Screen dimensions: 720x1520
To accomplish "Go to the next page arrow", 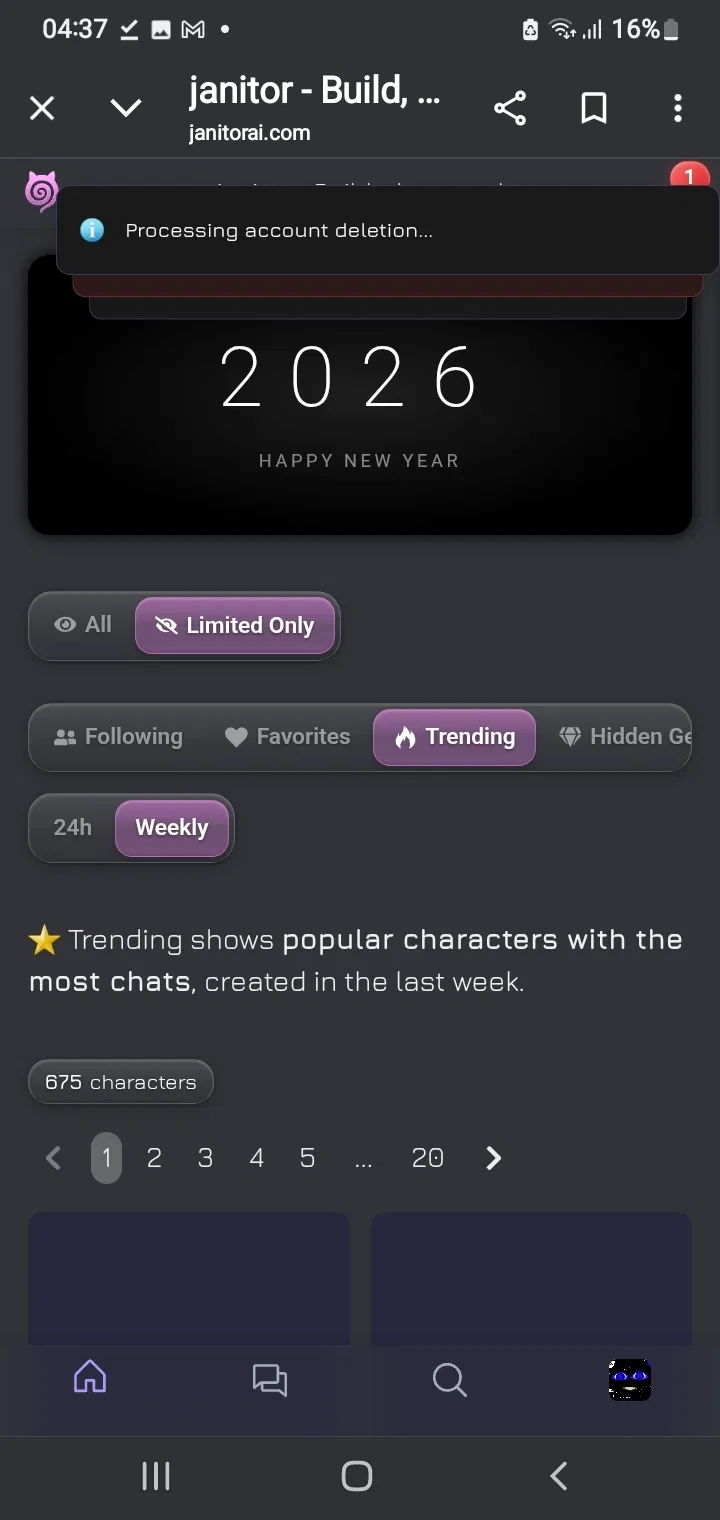I will 493,1158.
